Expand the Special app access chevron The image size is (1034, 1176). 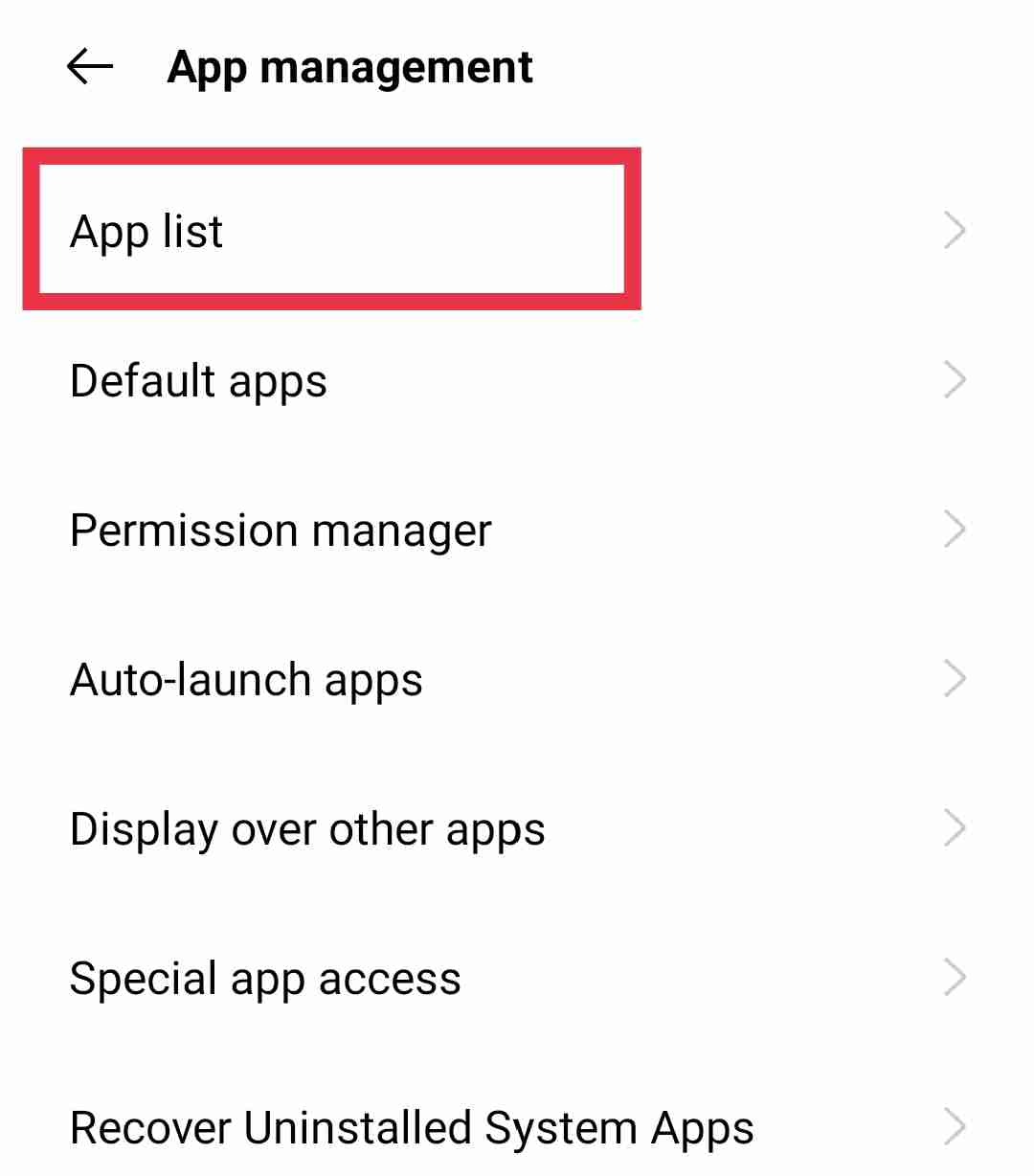pos(955,978)
